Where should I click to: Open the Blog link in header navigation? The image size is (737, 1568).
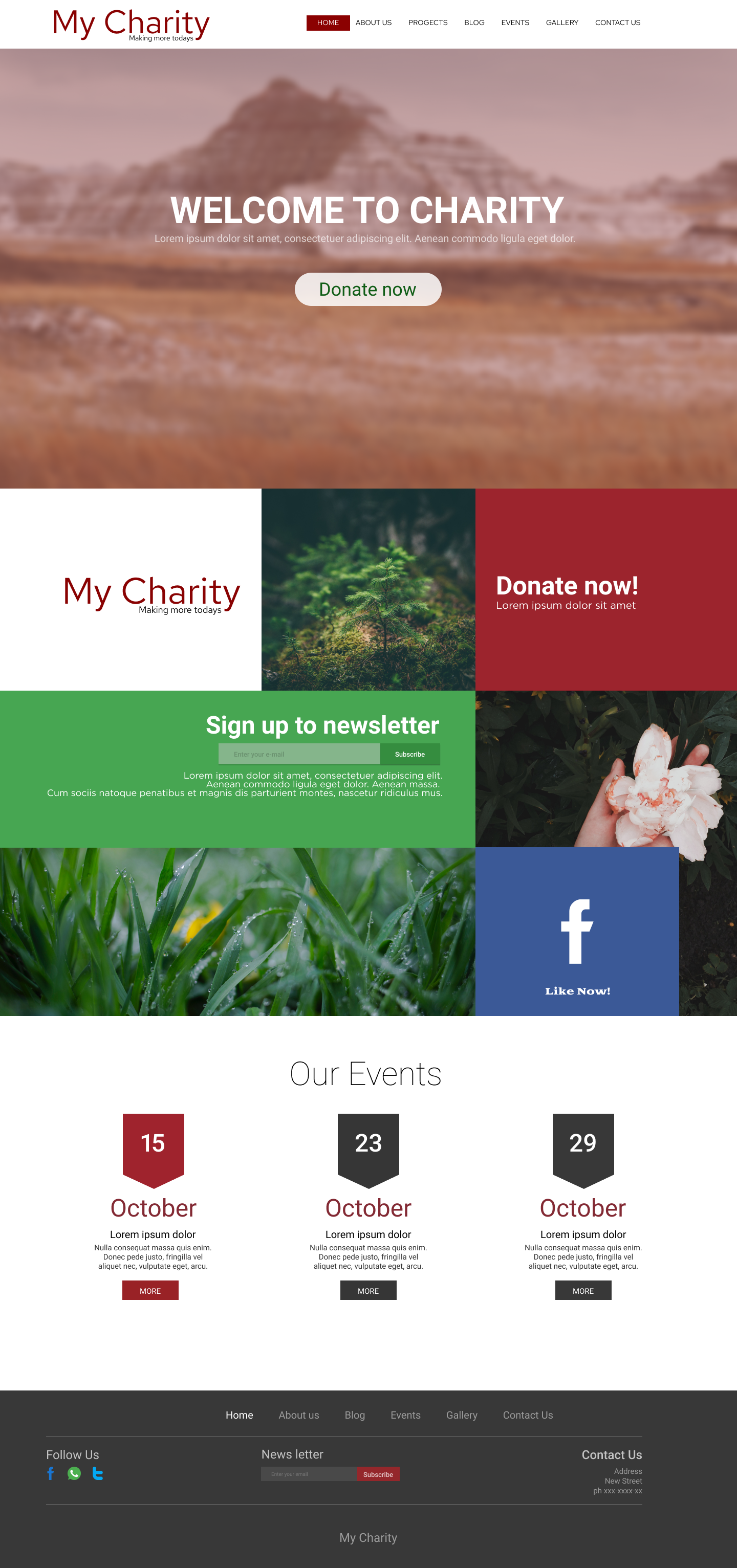(474, 23)
